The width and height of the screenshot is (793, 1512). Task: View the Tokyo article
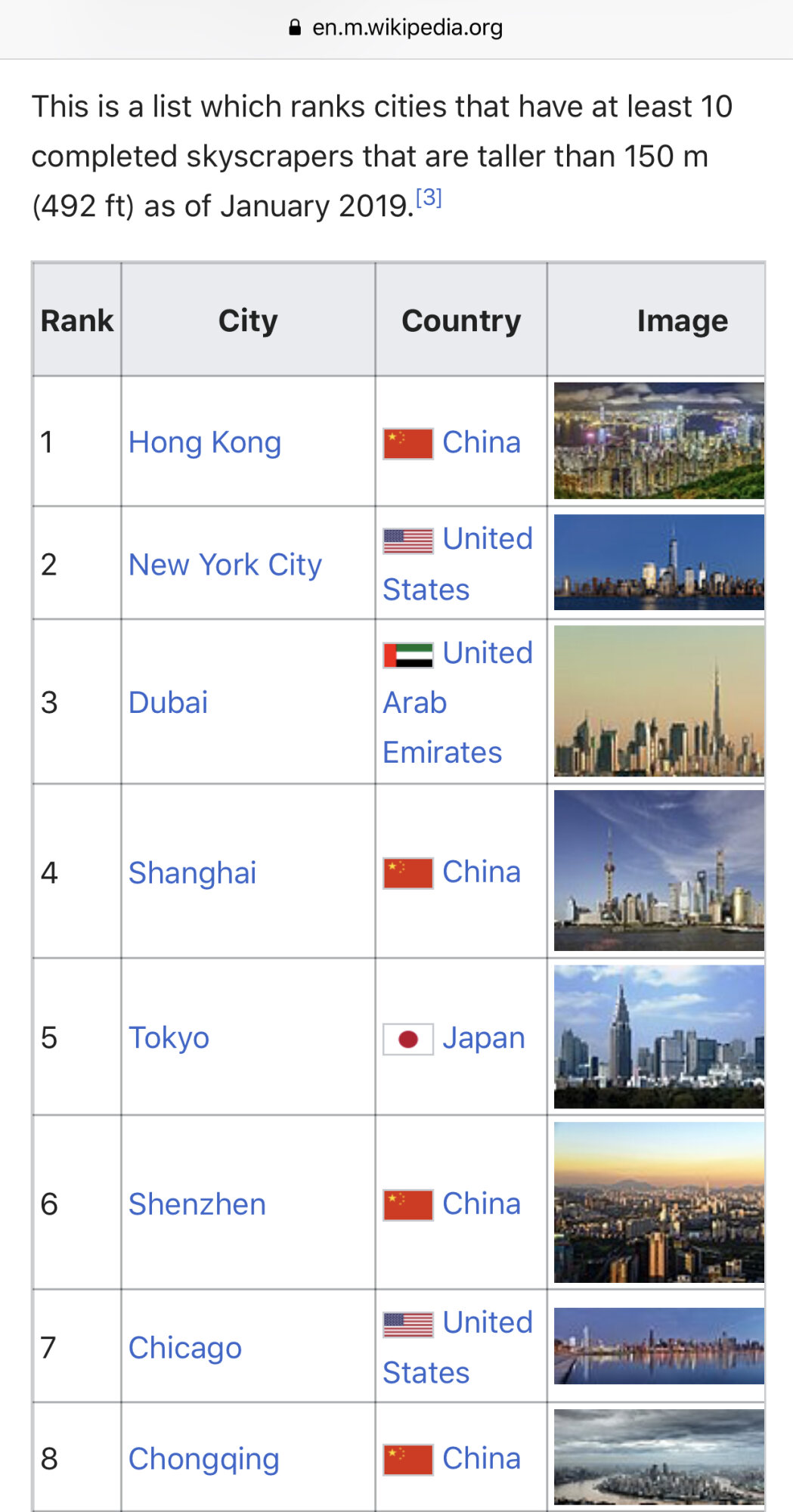tap(169, 1037)
